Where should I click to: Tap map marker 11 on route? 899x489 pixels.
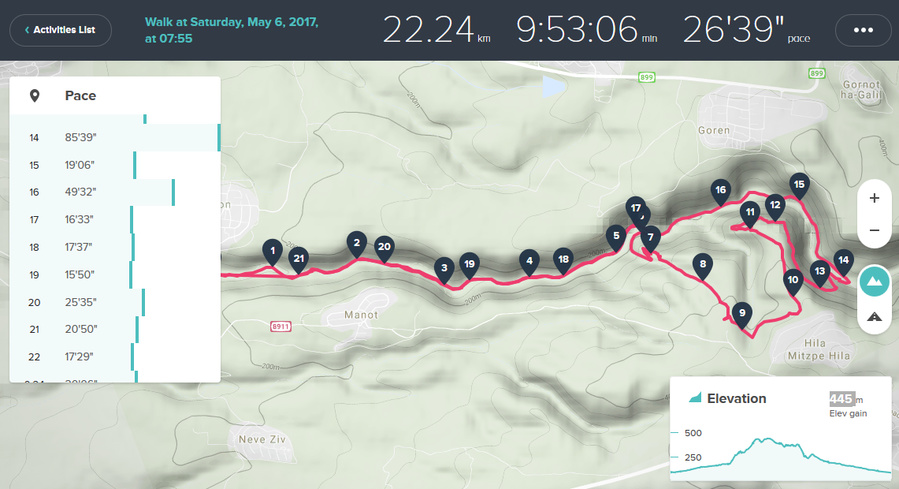point(749,212)
